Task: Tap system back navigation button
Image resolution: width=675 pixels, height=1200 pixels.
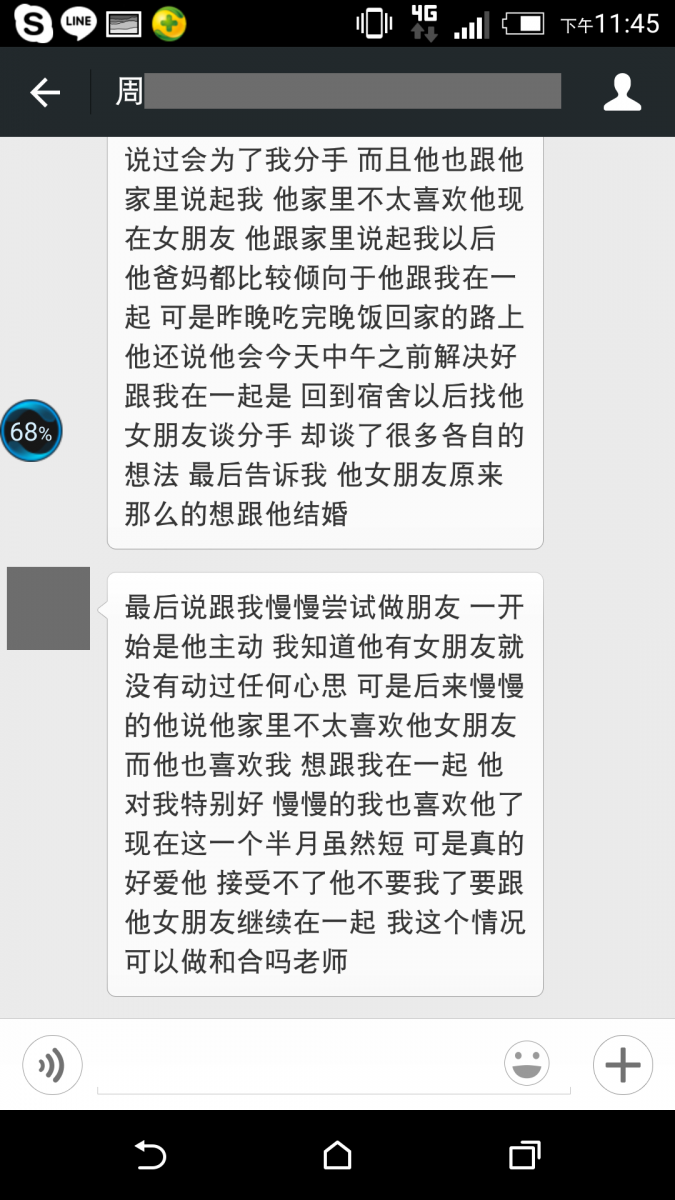Action: point(150,1156)
